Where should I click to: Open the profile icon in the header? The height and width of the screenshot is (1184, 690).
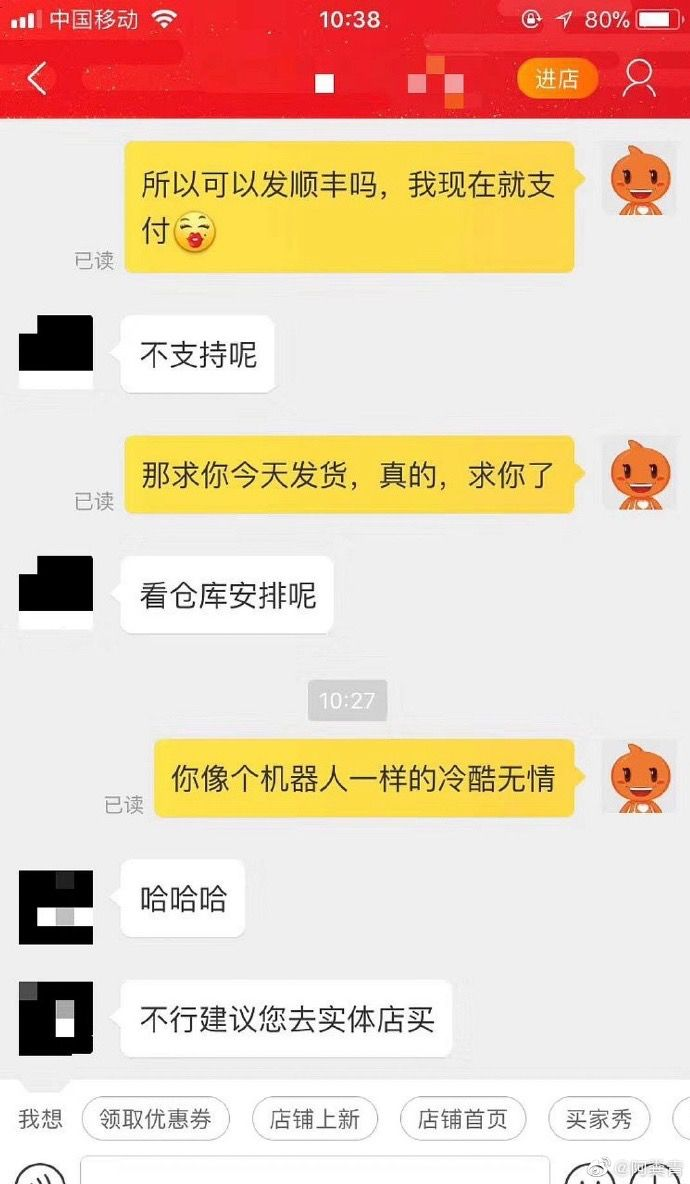click(639, 79)
